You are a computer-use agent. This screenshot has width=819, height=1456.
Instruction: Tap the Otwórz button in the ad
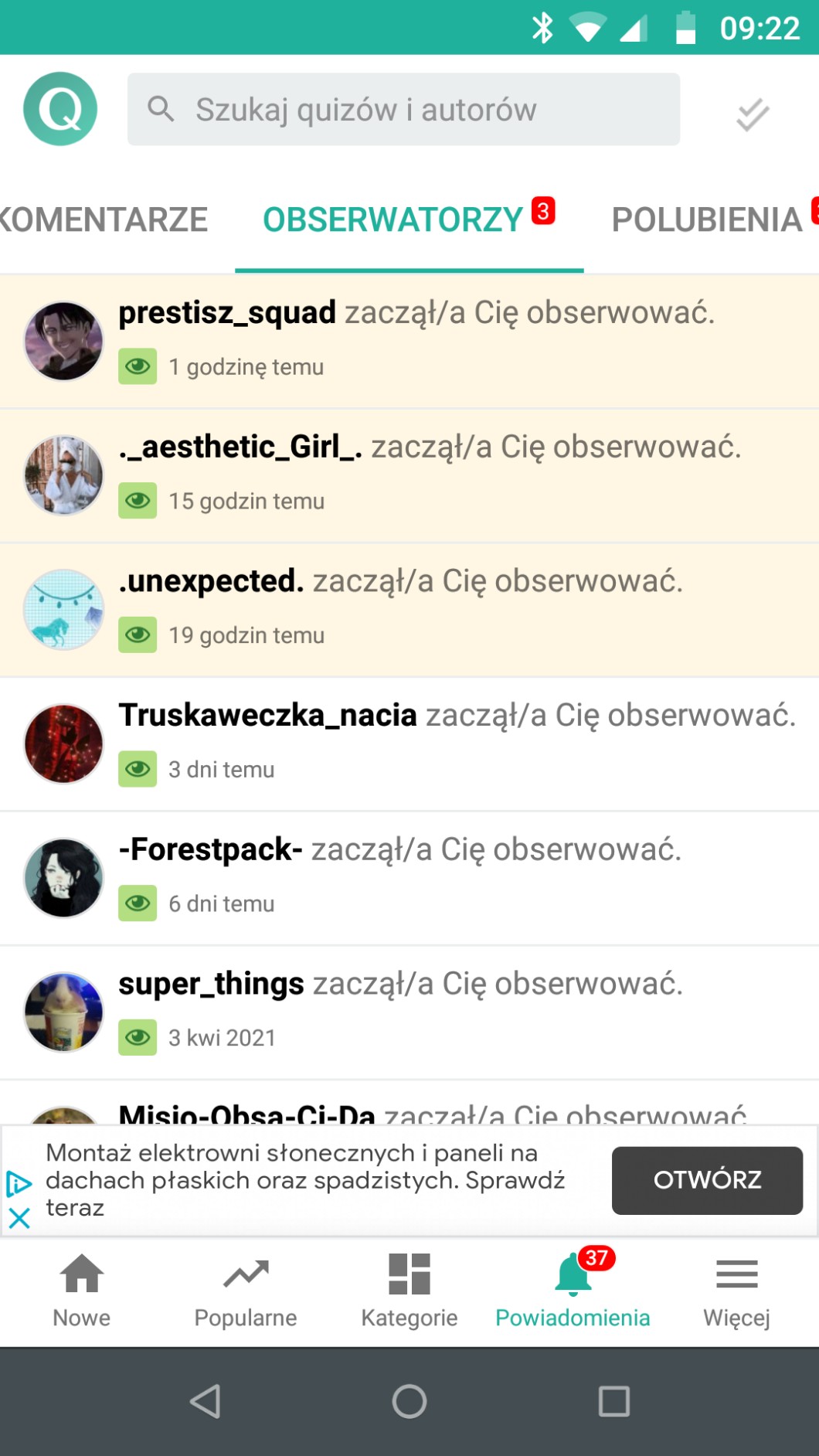click(707, 1180)
